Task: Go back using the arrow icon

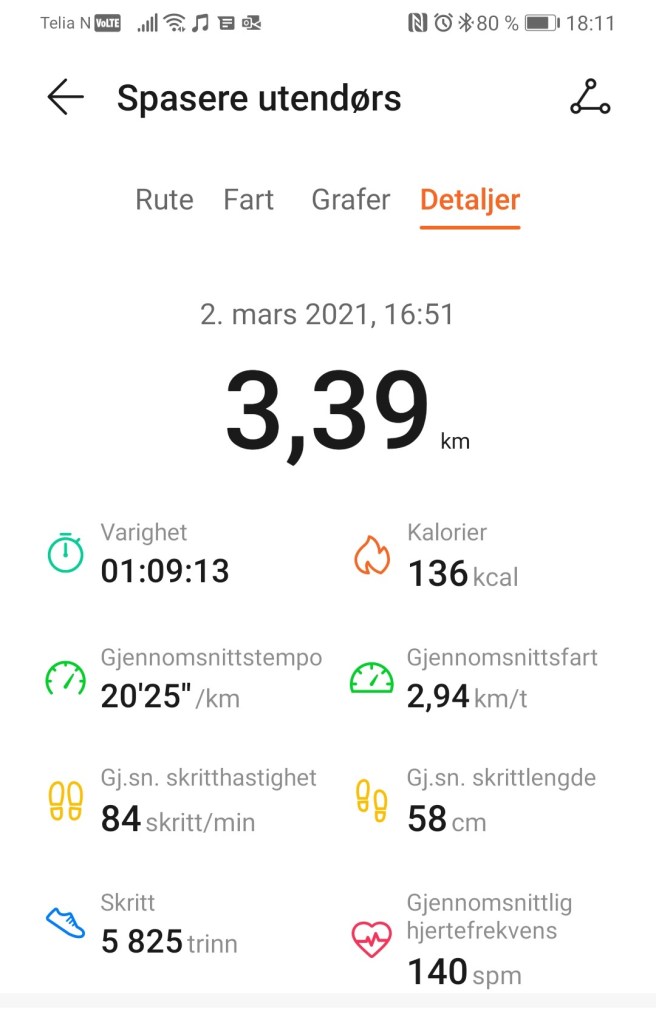Action: coord(65,98)
